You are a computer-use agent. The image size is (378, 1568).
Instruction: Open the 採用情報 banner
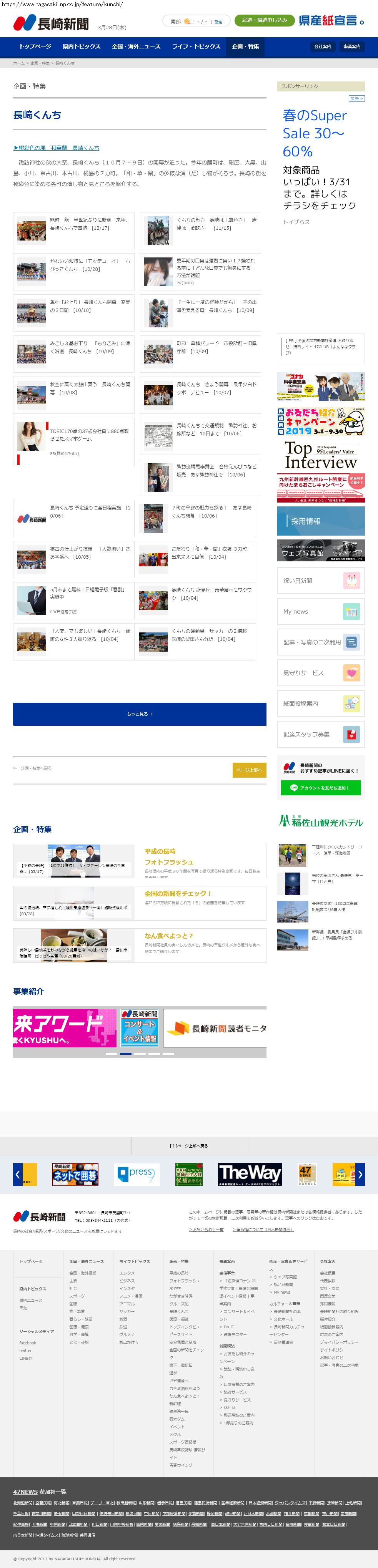pyautogui.click(x=321, y=521)
